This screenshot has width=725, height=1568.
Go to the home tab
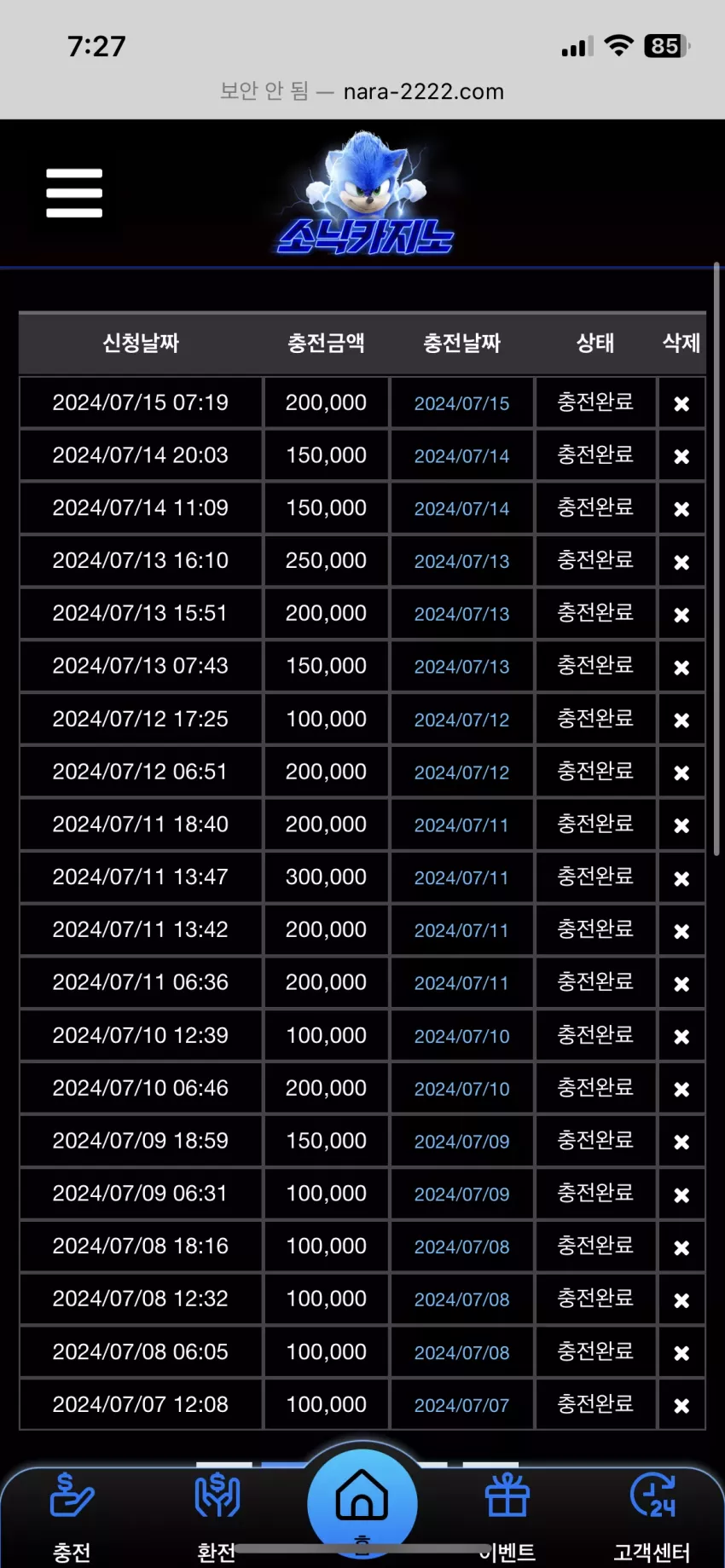[362, 1502]
